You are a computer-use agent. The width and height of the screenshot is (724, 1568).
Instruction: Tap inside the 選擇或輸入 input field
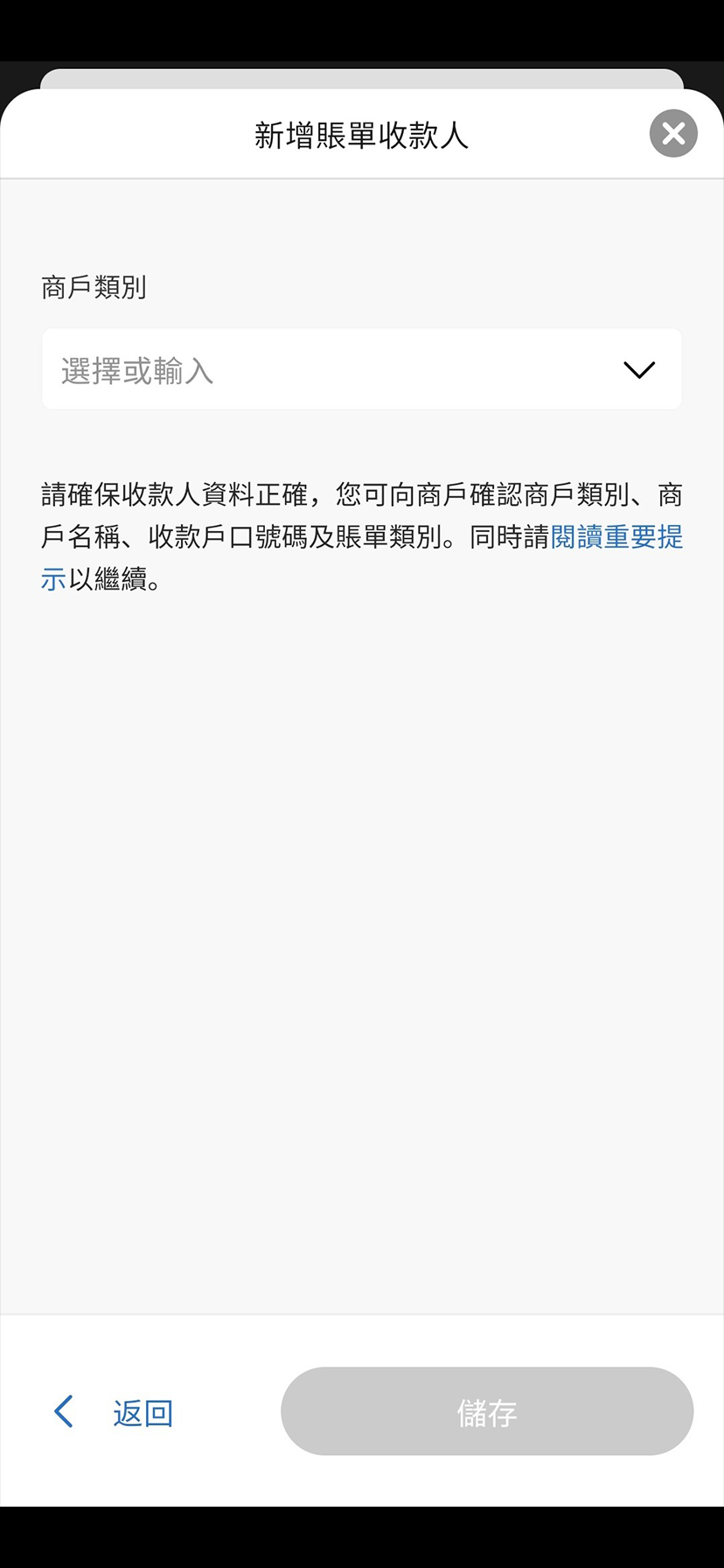pos(262,368)
